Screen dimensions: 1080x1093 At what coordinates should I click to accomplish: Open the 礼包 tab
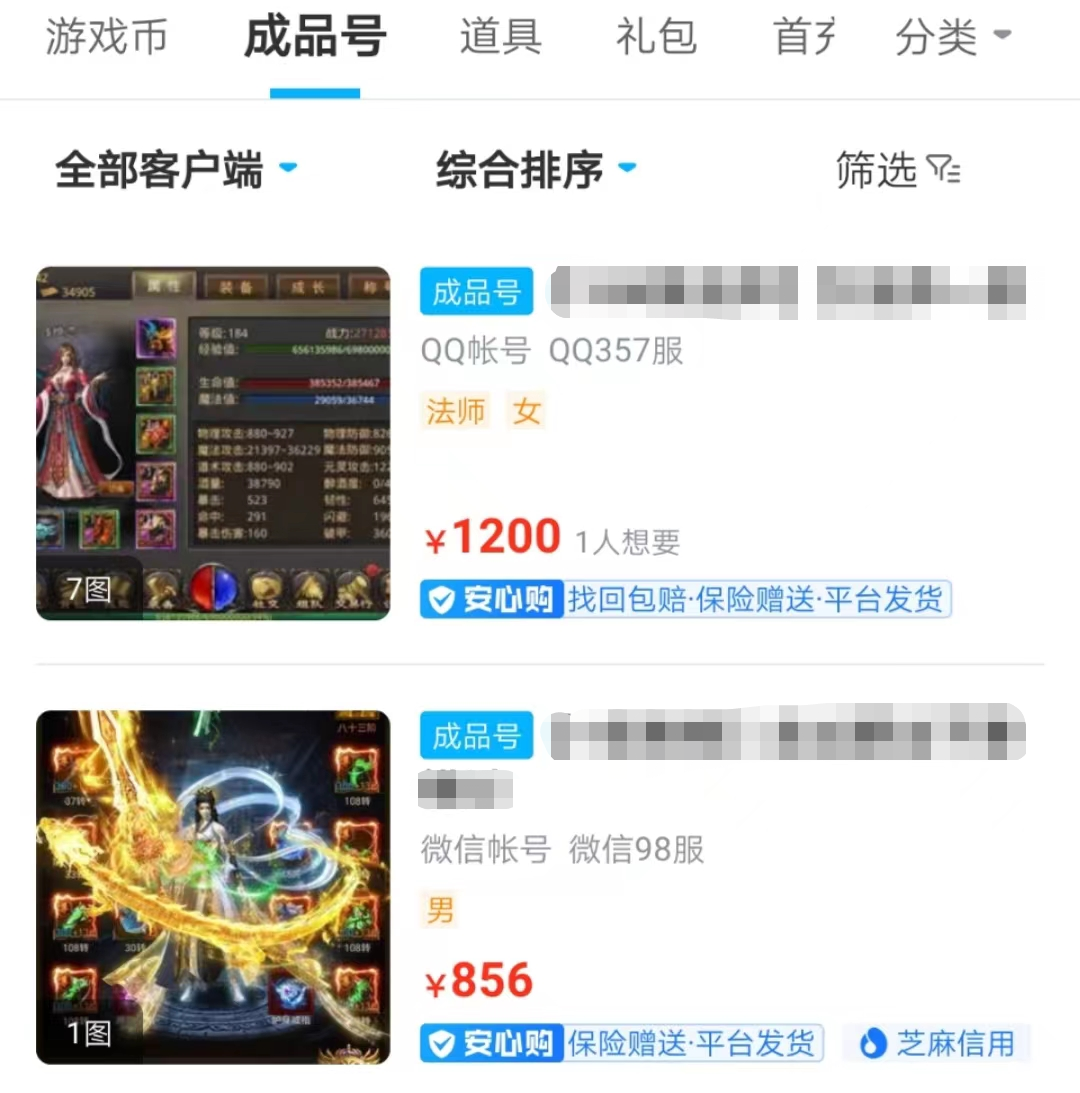click(656, 38)
